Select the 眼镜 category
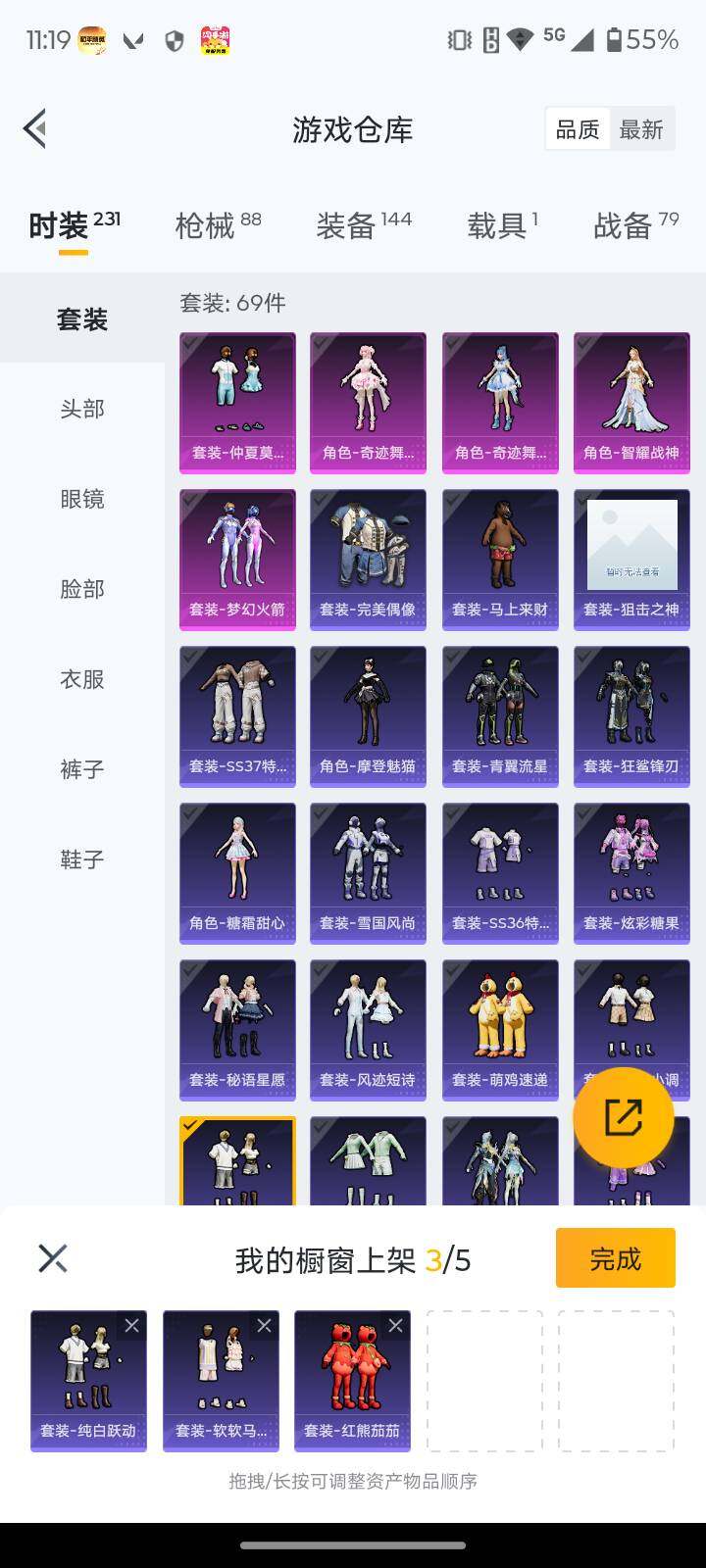 click(x=81, y=499)
